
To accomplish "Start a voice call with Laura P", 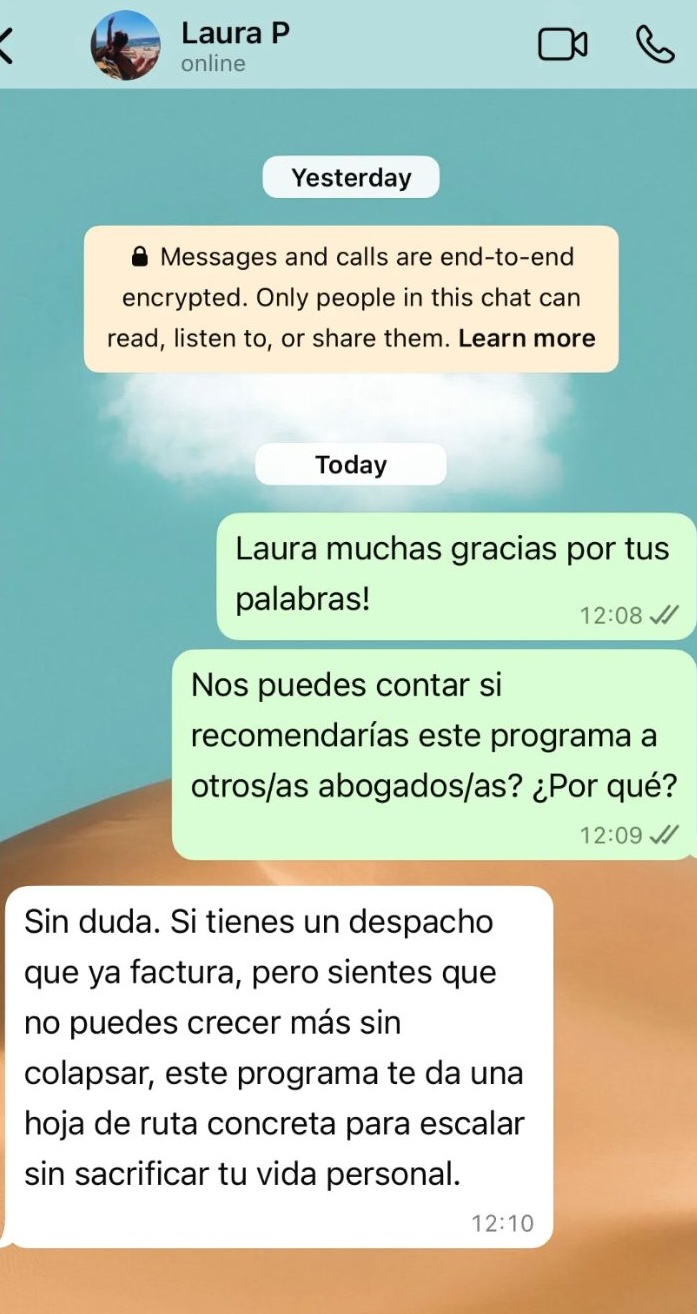I will (x=655, y=44).
